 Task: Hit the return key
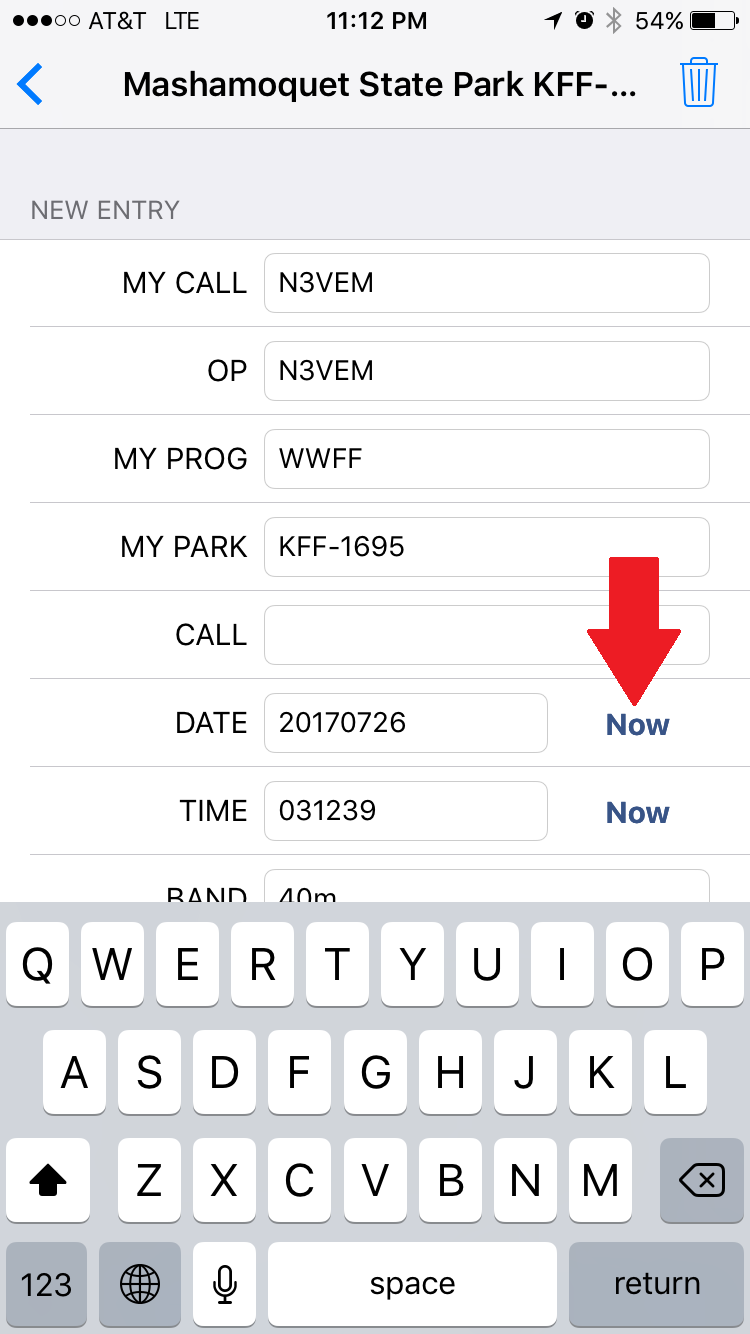657,1284
